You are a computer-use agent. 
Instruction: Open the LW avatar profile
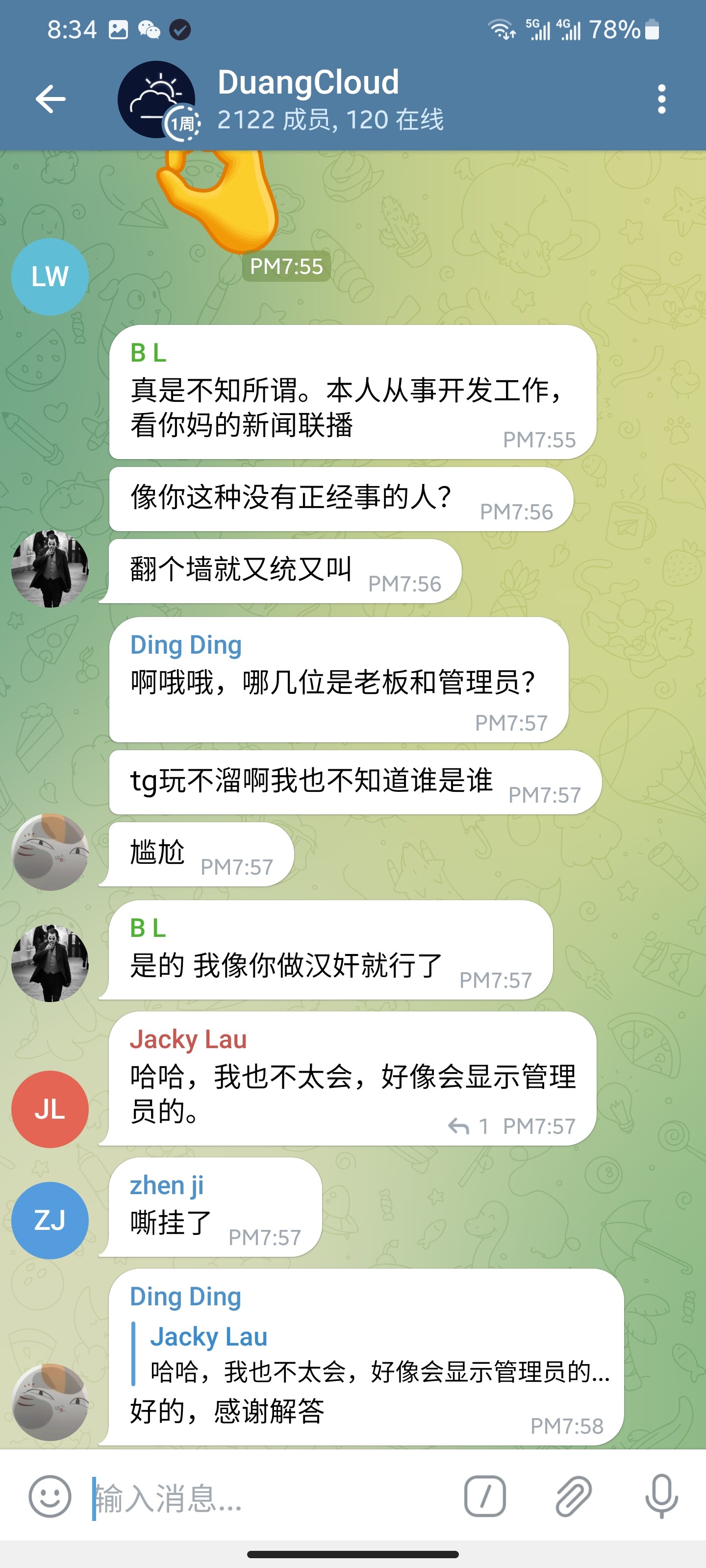tap(50, 277)
